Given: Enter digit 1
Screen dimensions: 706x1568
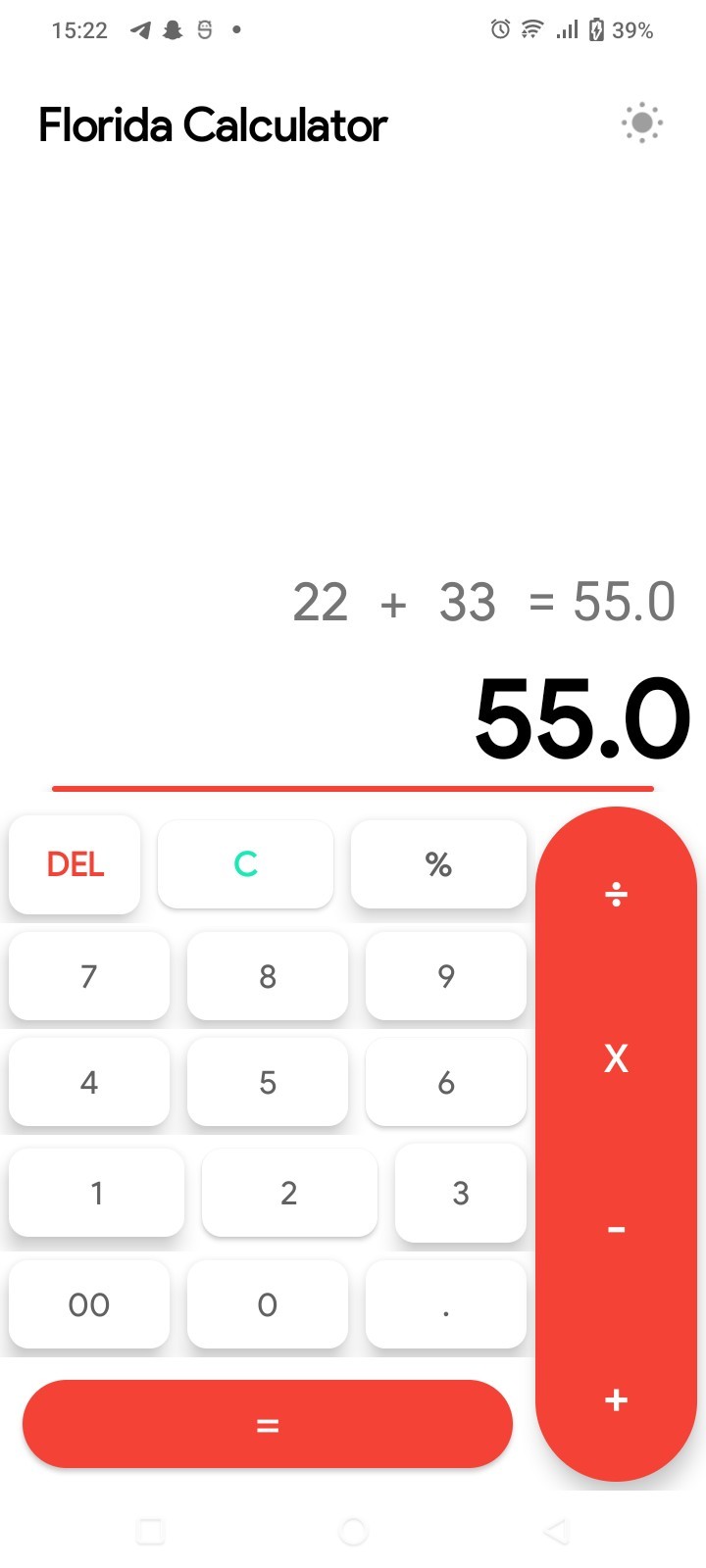Looking at the screenshot, I should point(96,1193).
